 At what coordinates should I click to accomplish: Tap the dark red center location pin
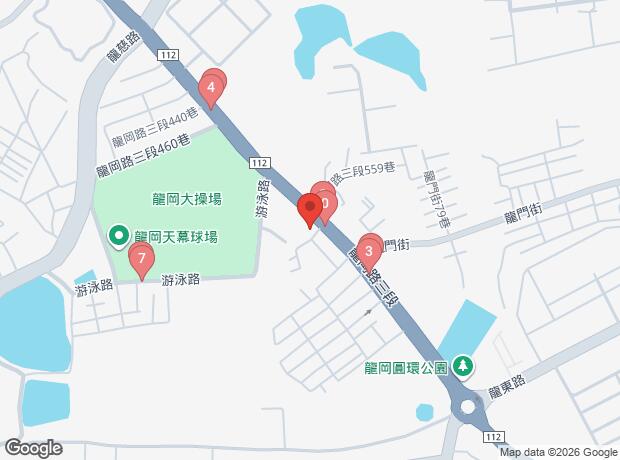309,211
